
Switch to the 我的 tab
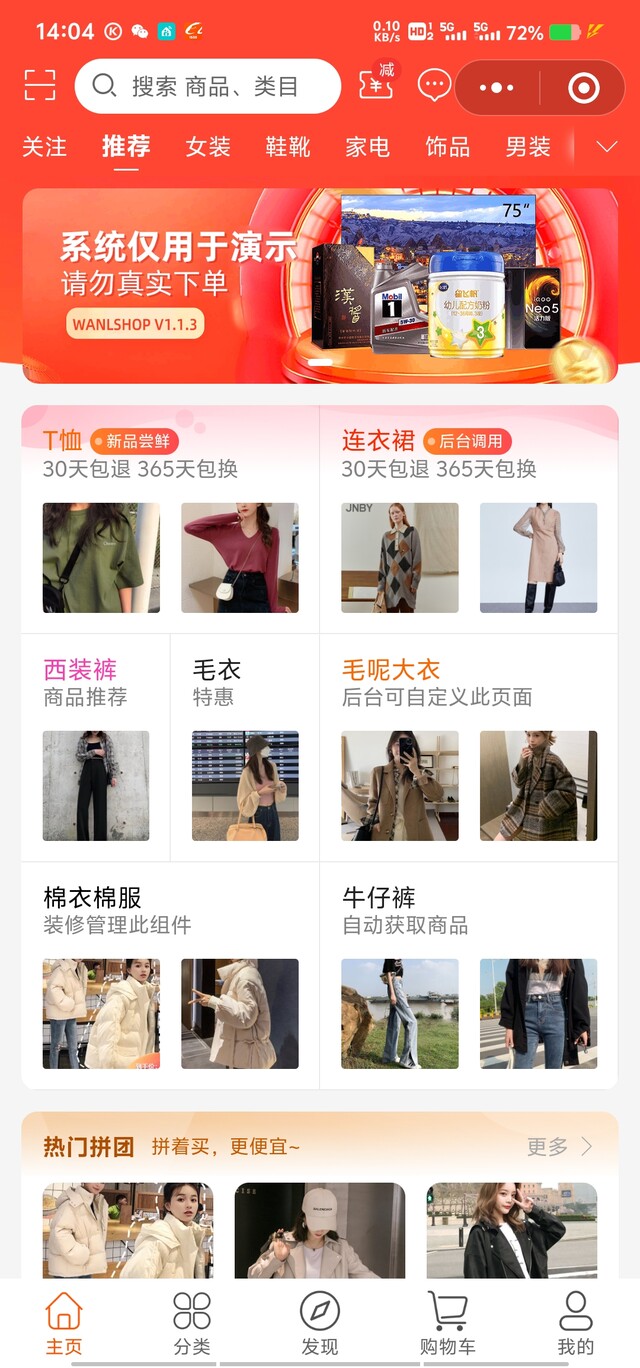point(575,1322)
